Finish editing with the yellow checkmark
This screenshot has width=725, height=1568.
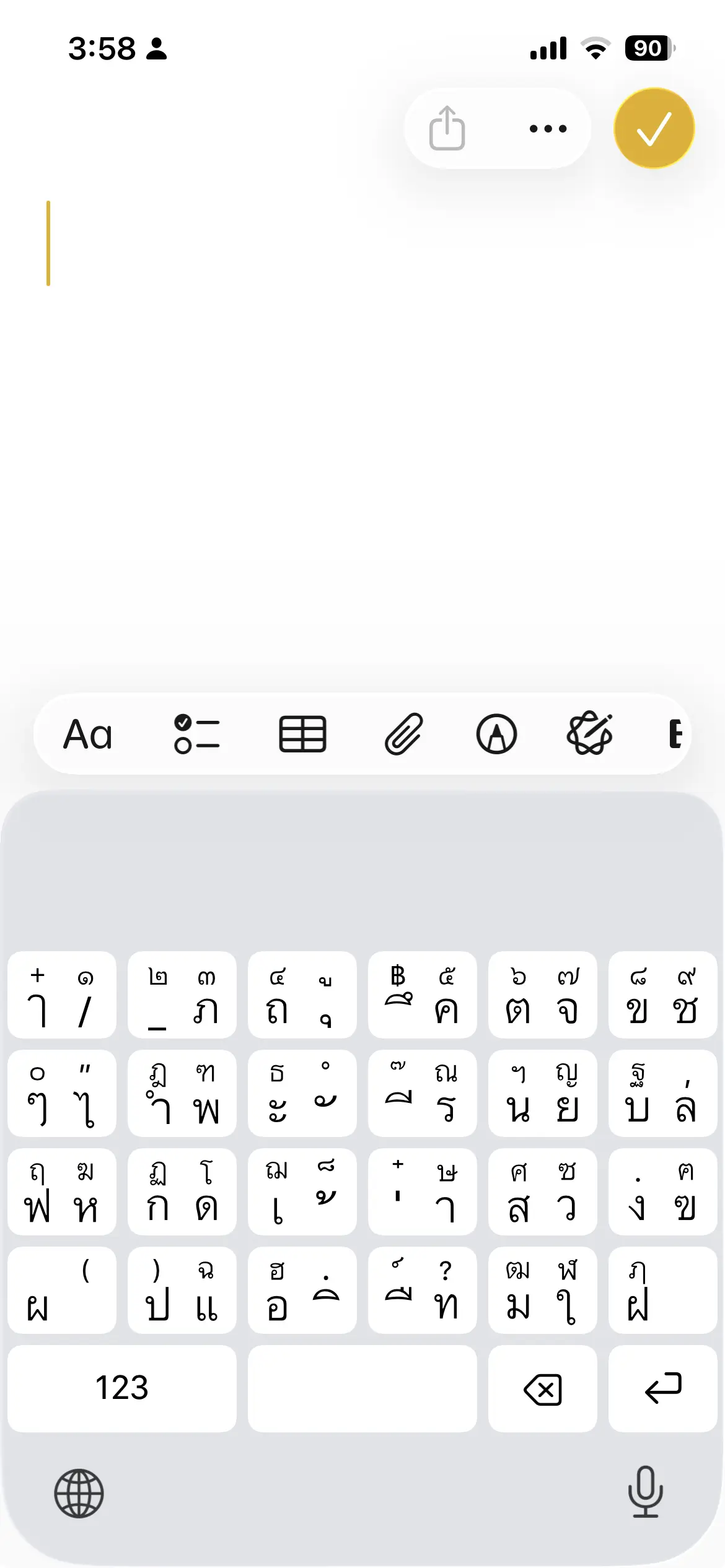pyautogui.click(x=654, y=128)
